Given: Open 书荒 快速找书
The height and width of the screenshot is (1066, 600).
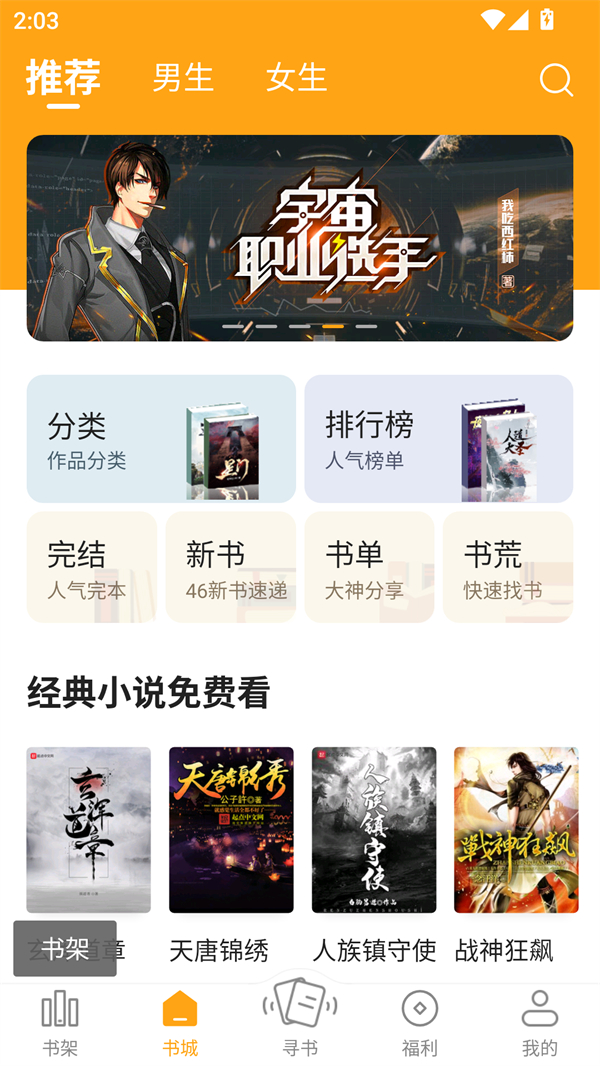Looking at the screenshot, I should coord(508,567).
